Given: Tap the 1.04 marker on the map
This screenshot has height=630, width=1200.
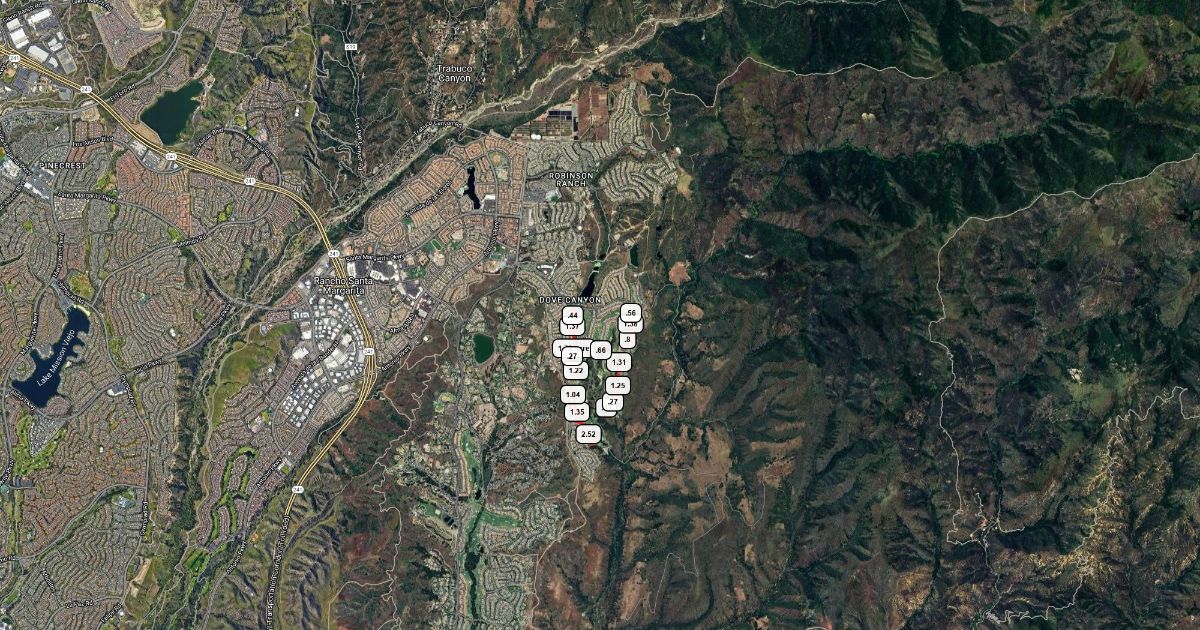Looking at the screenshot, I should pyautogui.click(x=573, y=395).
